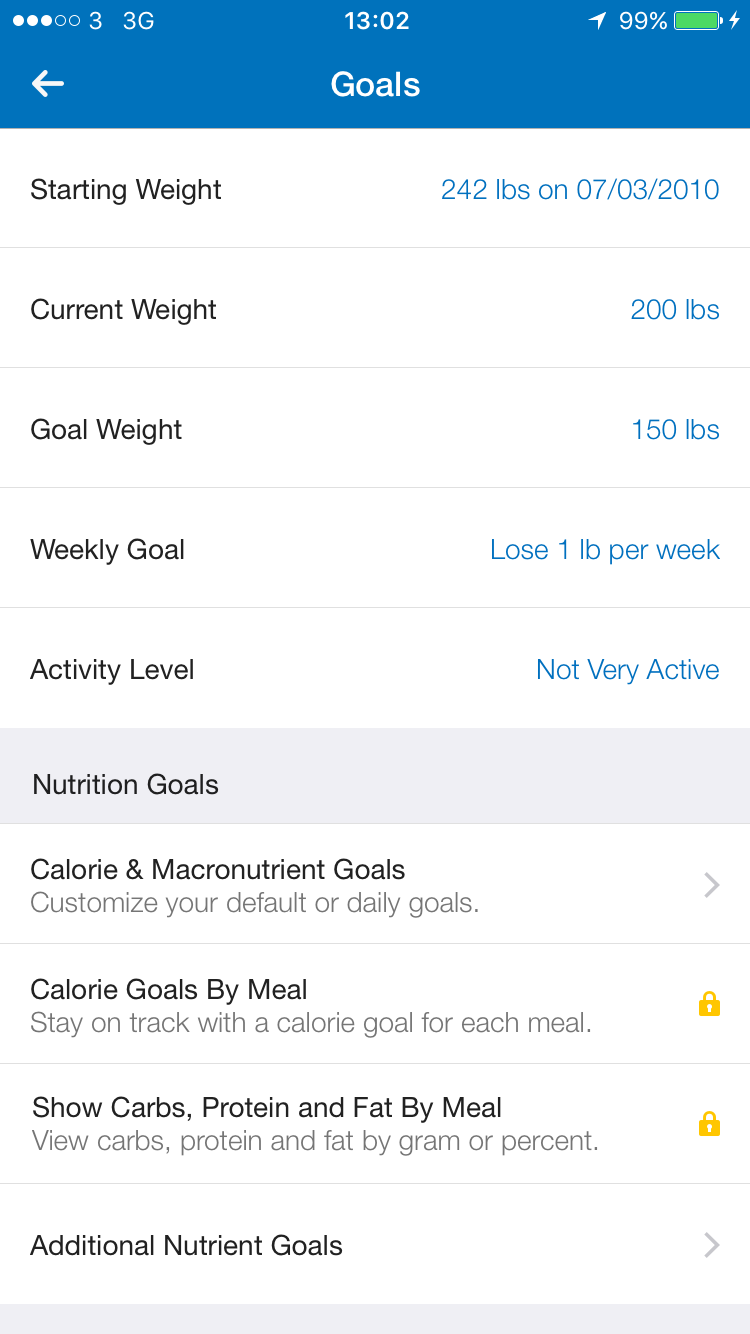This screenshot has height=1334, width=750.
Task: Open the locked Calorie Goals By Meal
Action: tap(375, 1004)
